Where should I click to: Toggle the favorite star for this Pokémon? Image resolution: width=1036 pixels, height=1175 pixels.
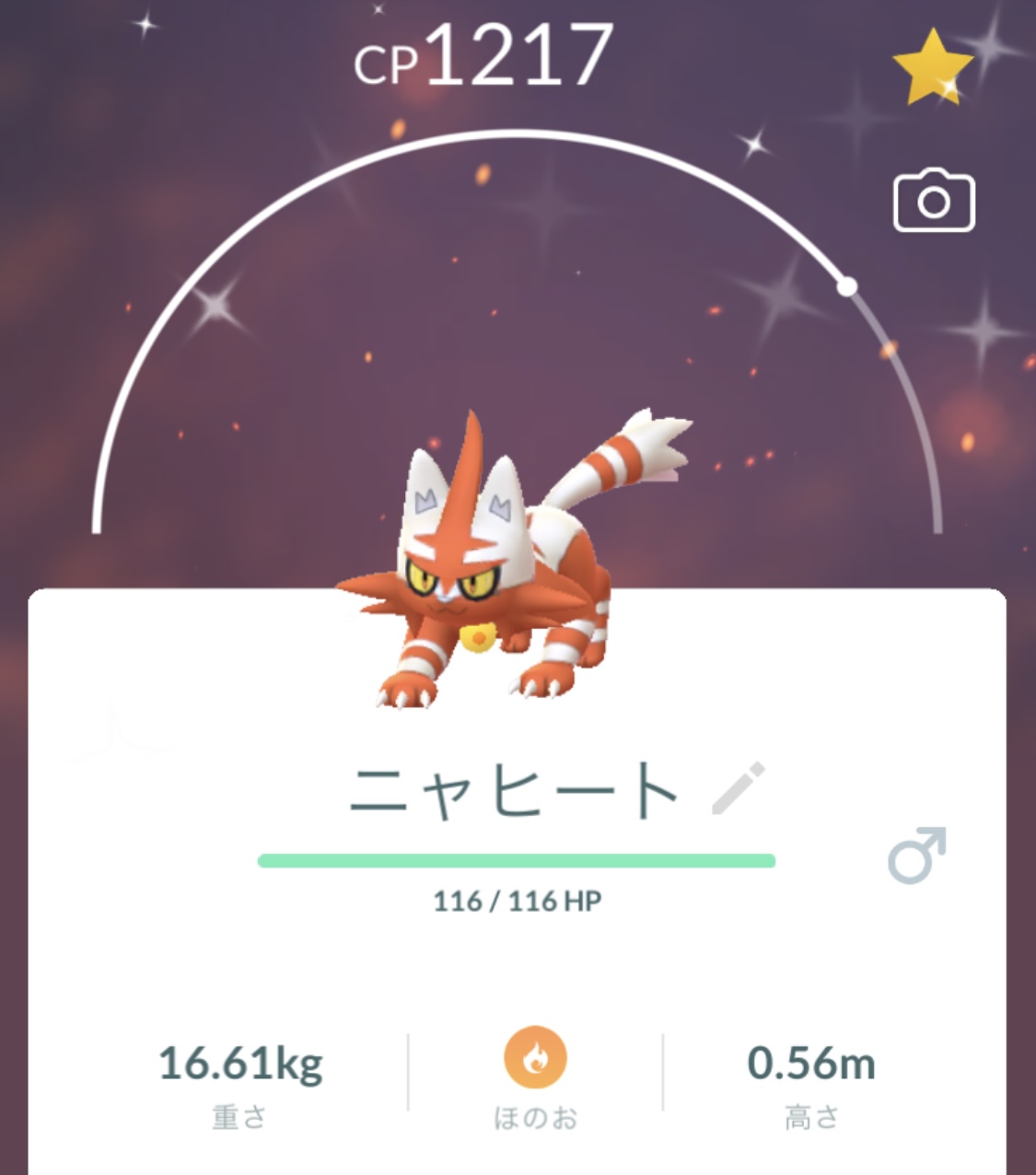tap(932, 66)
